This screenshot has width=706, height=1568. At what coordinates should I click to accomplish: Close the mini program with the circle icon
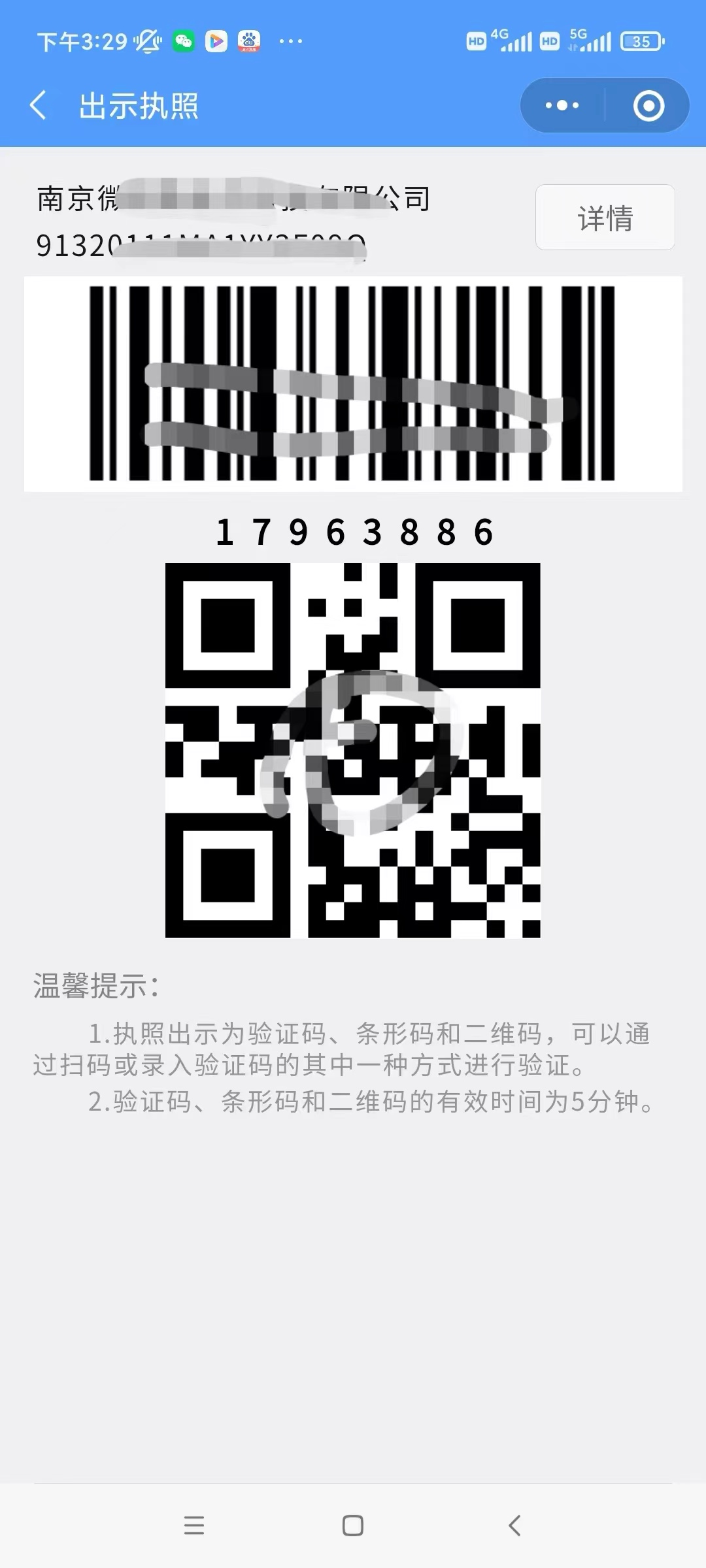tap(648, 106)
